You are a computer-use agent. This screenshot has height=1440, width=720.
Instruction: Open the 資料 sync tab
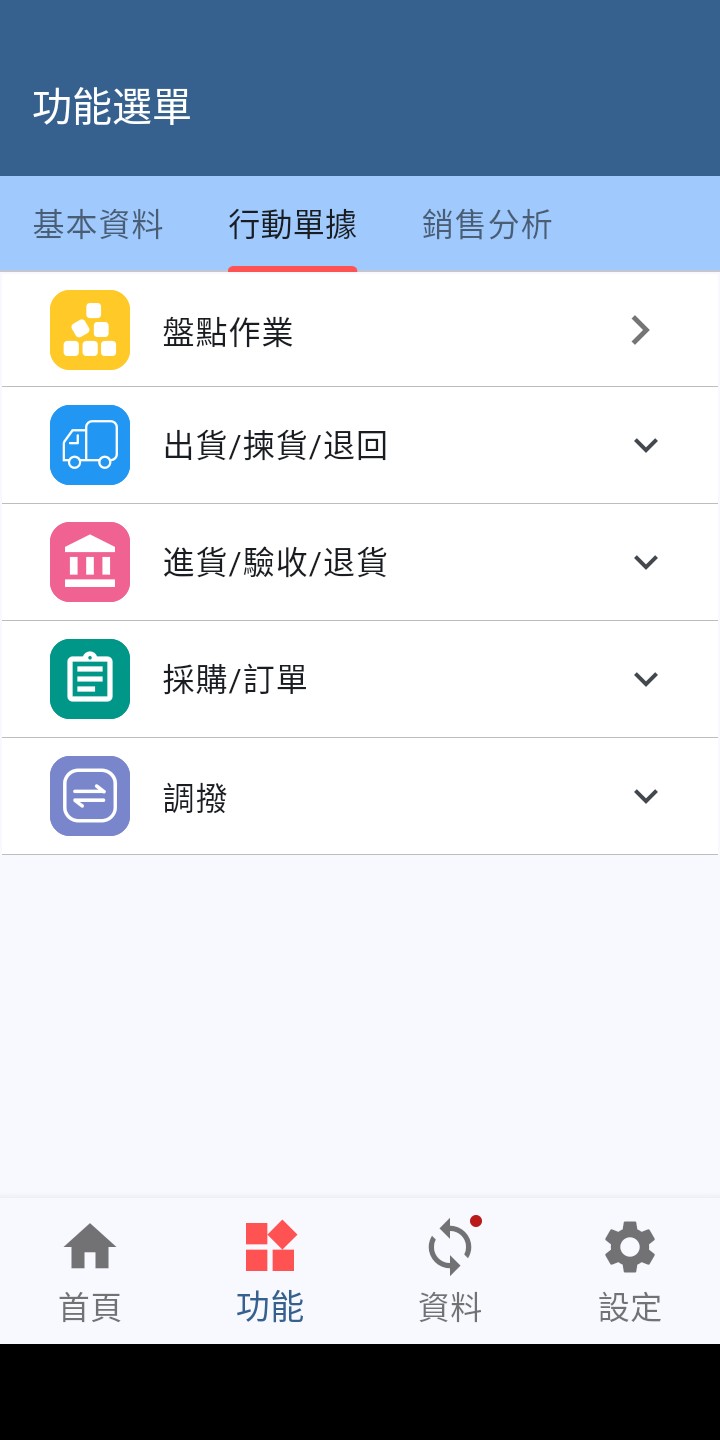[x=450, y=1272]
